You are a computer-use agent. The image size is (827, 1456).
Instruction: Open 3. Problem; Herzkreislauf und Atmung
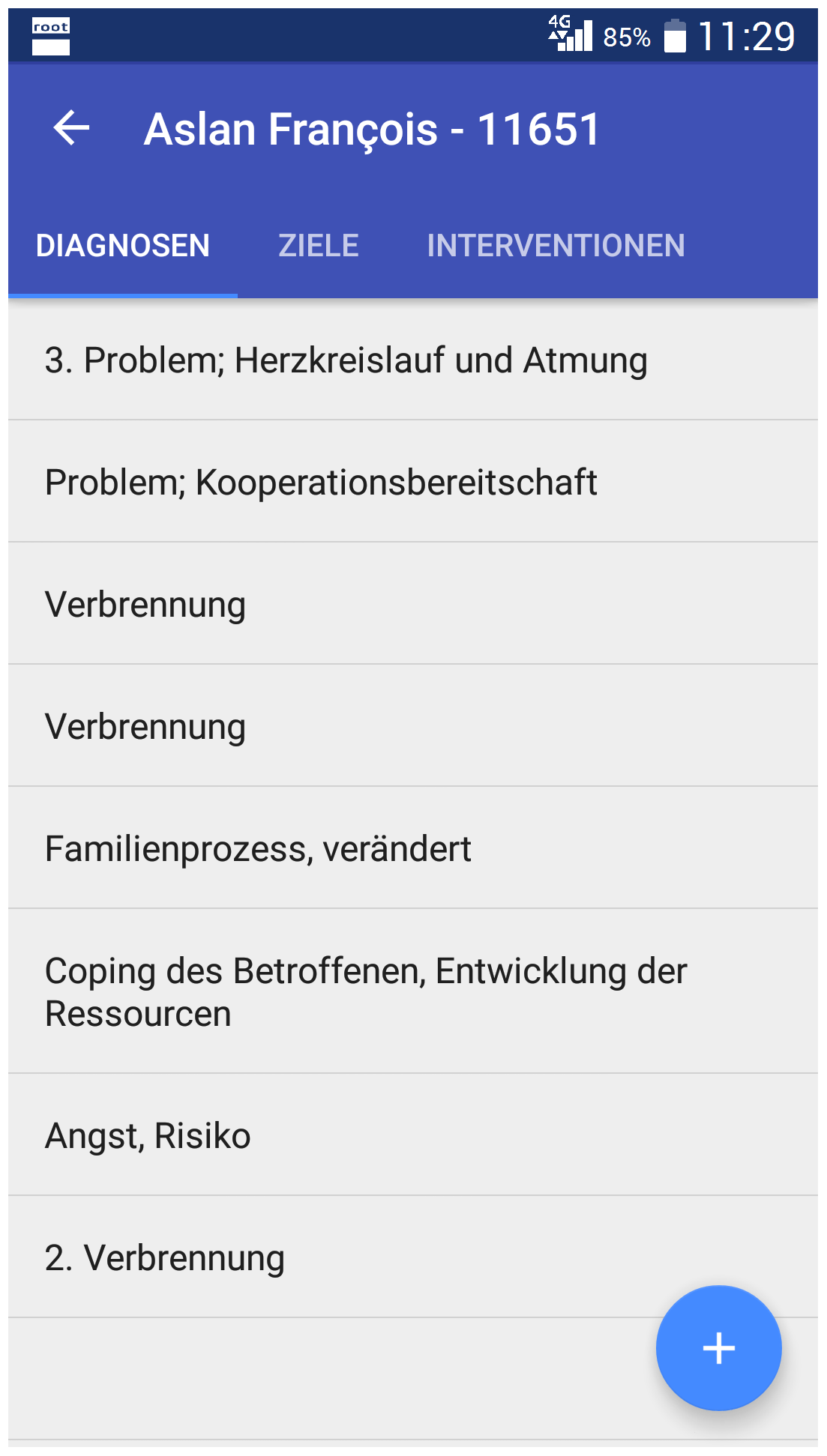coord(413,360)
